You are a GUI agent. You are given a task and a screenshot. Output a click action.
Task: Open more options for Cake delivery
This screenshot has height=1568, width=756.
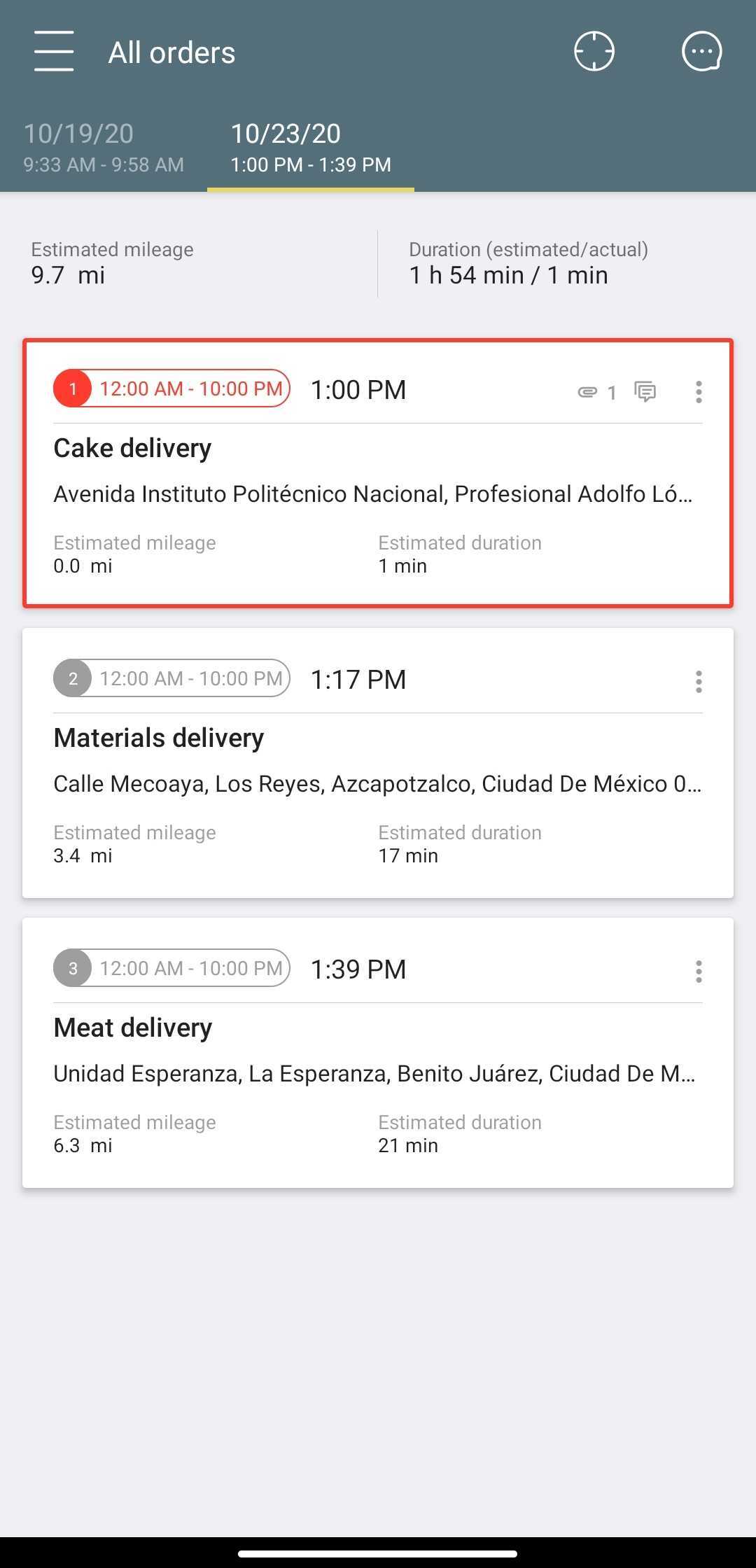[x=698, y=392]
